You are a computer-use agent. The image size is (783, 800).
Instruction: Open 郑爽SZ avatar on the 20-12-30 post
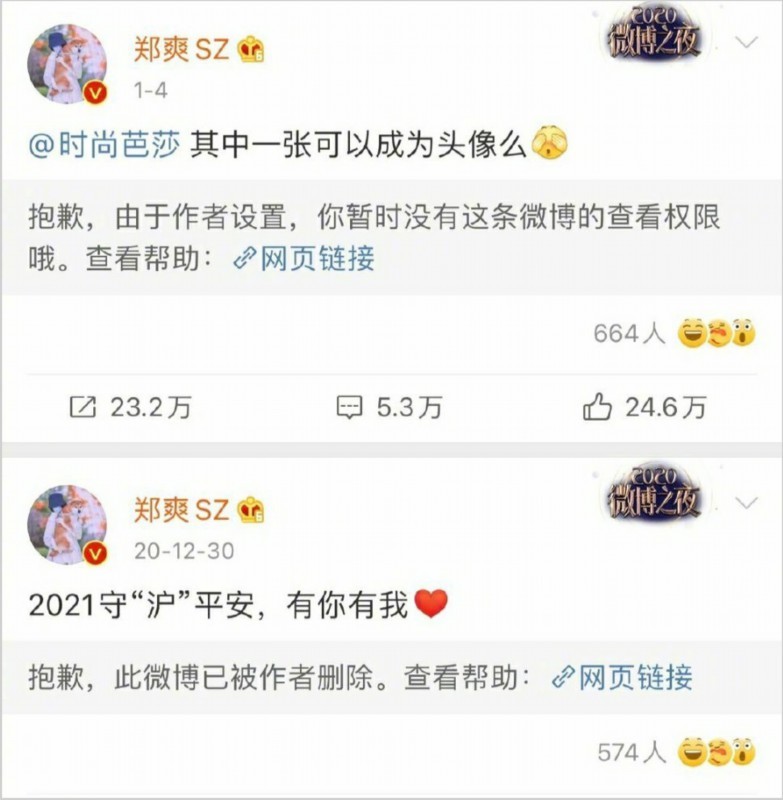67,524
